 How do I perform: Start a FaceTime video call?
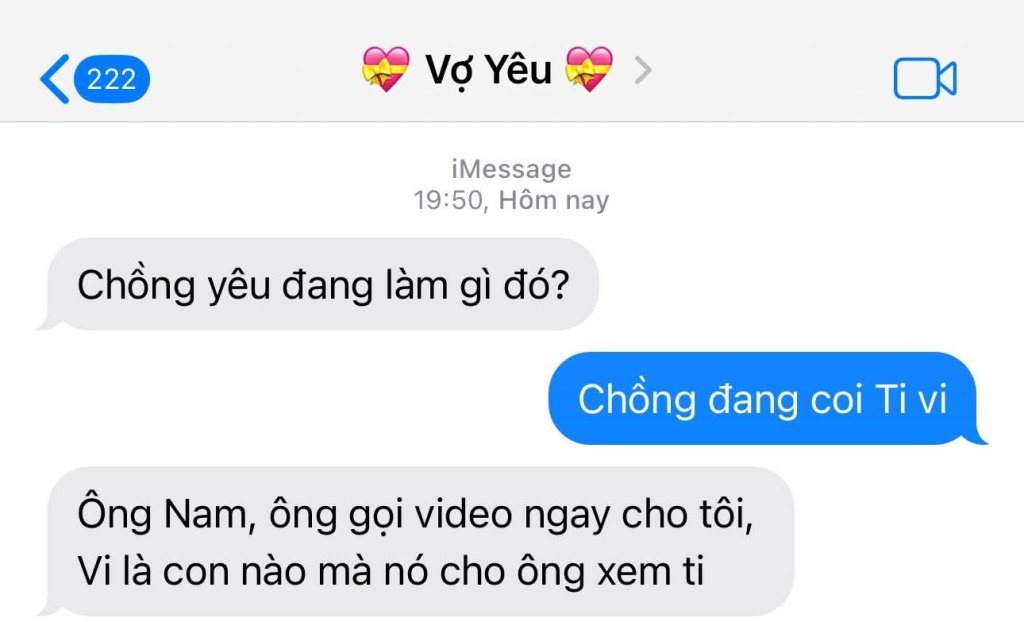924,79
